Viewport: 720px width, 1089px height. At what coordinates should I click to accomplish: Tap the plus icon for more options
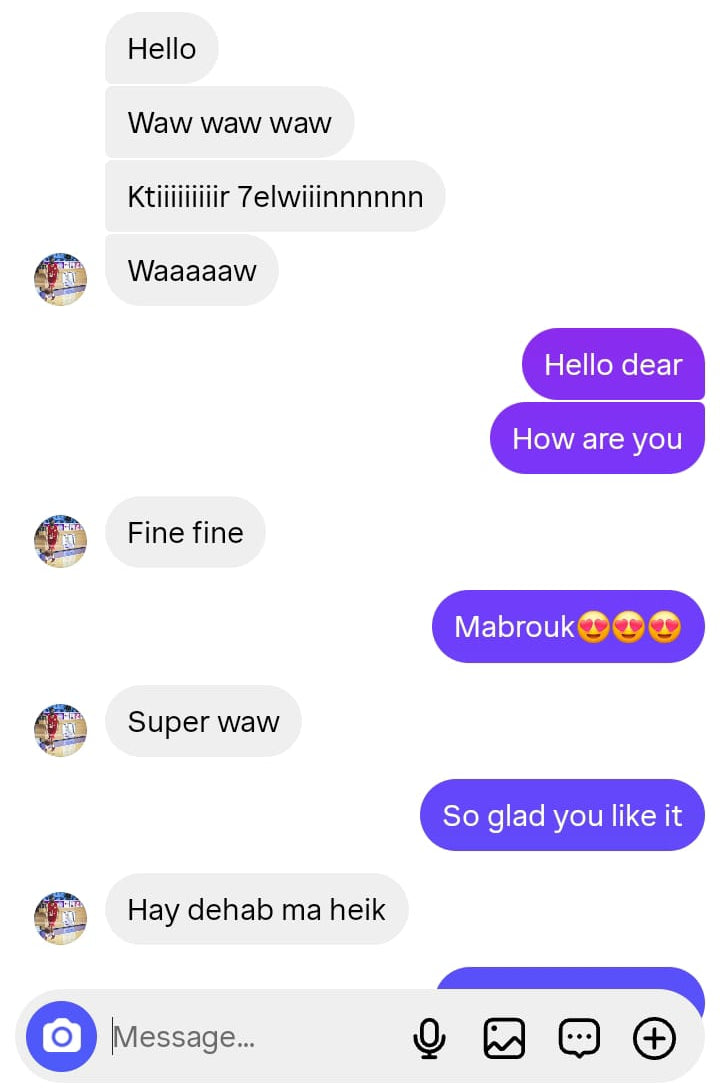(x=654, y=1038)
